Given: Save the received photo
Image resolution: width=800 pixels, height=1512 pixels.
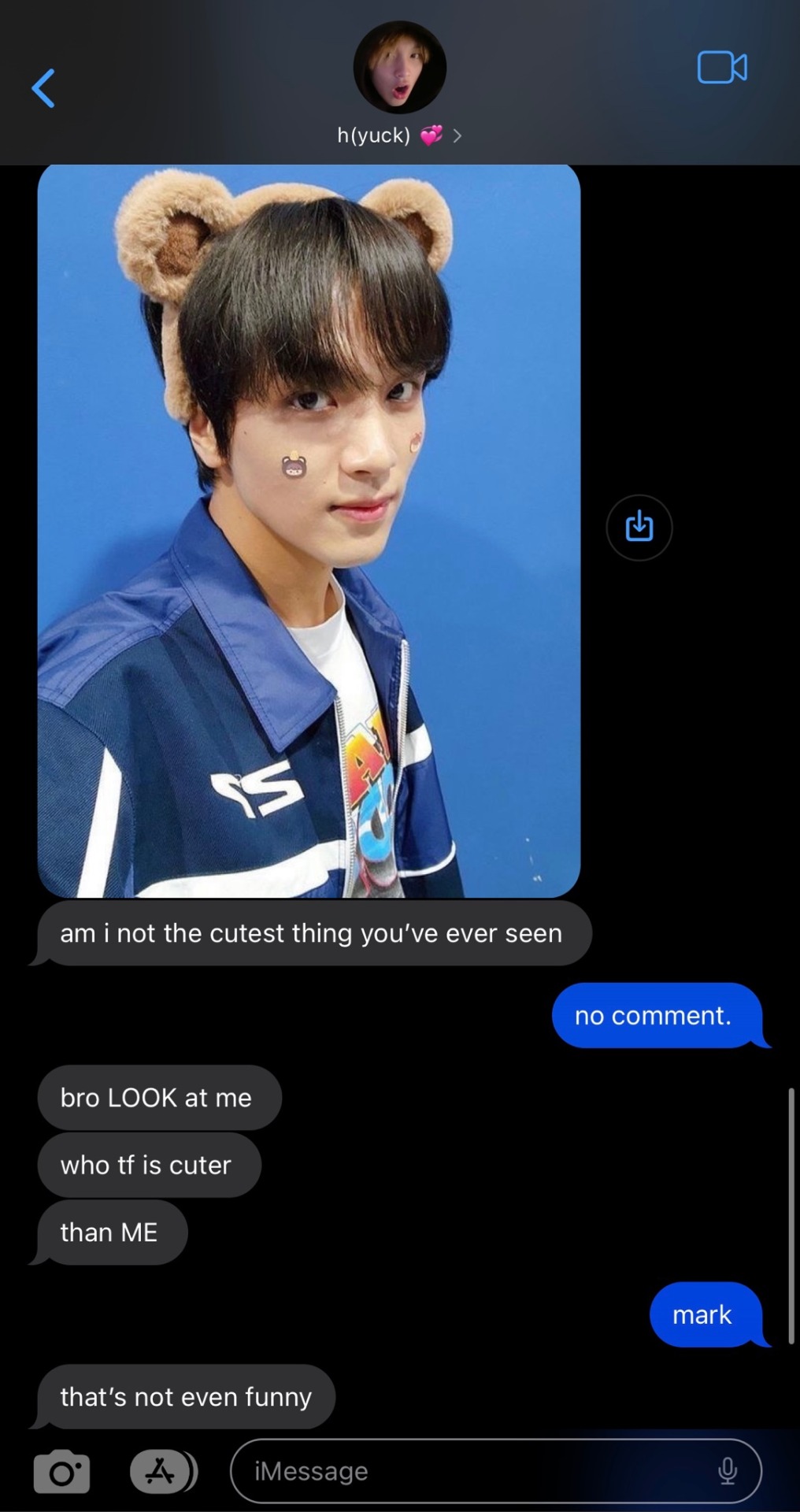Looking at the screenshot, I should [639, 527].
